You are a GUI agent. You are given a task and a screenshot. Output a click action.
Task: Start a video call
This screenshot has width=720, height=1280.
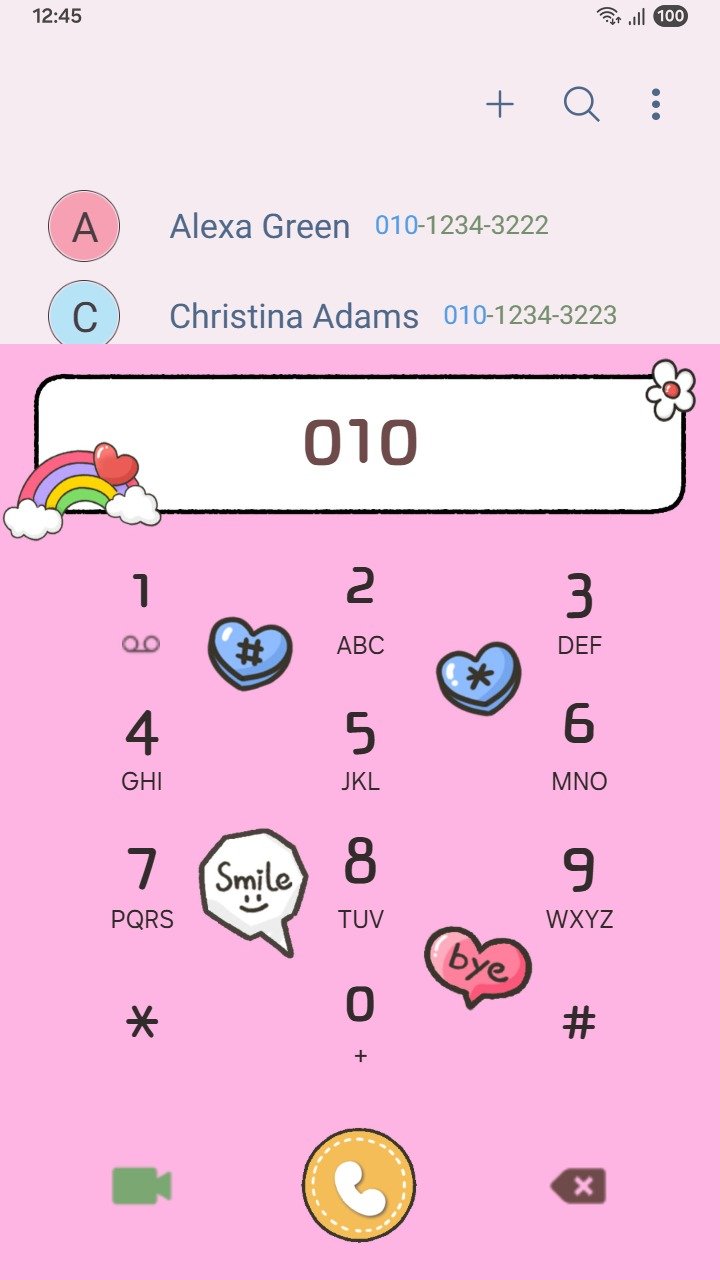tap(142, 1186)
